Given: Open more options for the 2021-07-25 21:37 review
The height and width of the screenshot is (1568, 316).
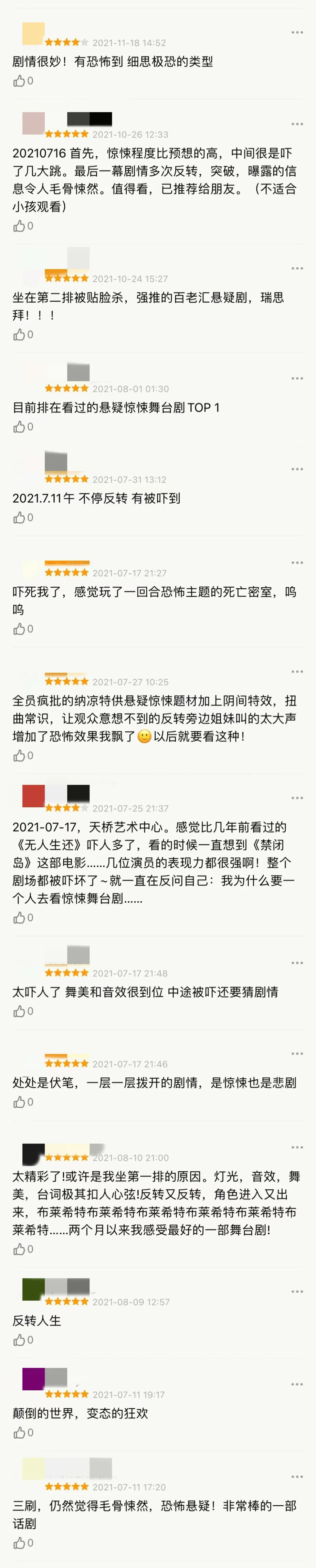Looking at the screenshot, I should [x=297, y=798].
